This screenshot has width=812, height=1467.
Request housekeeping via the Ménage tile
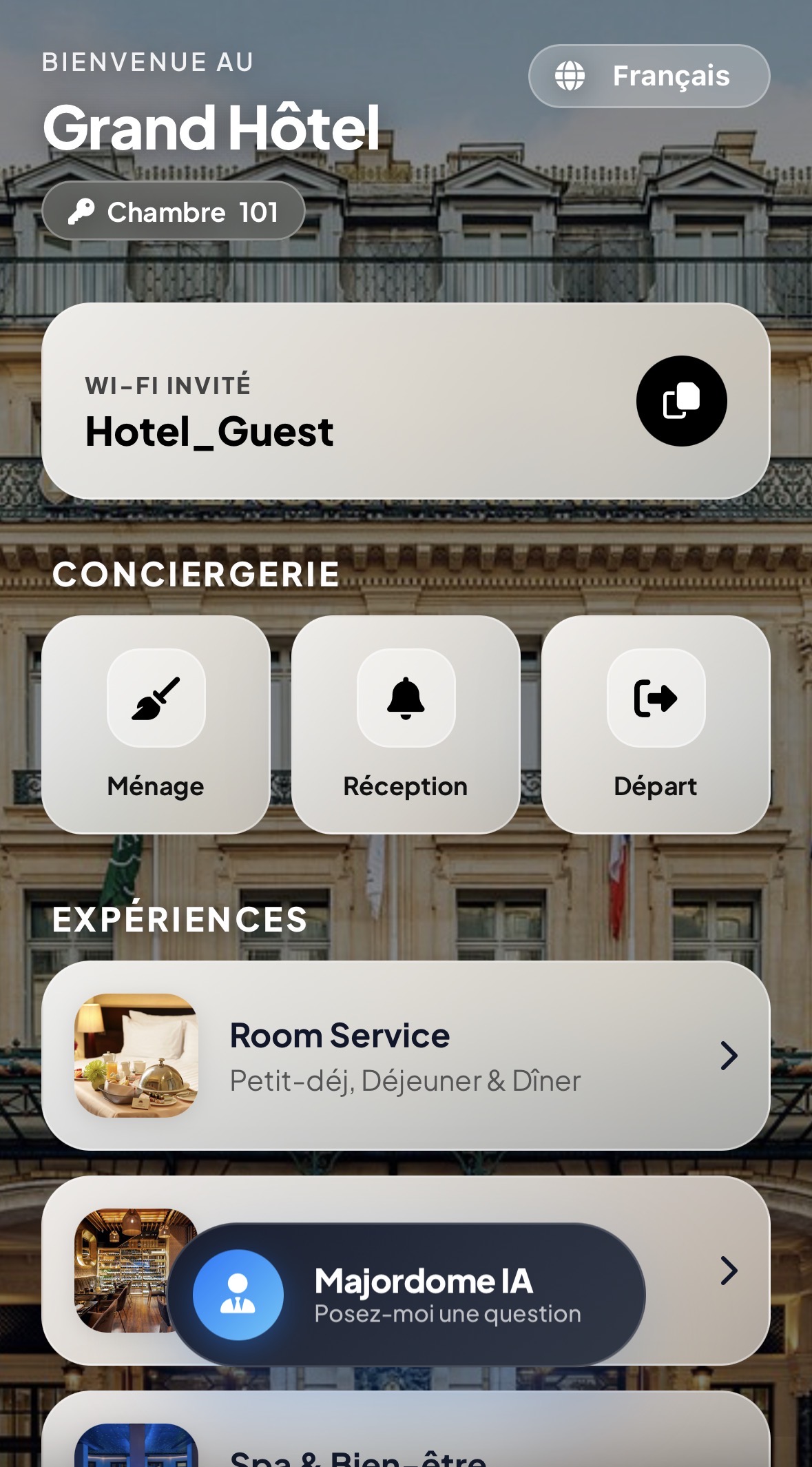tap(156, 724)
